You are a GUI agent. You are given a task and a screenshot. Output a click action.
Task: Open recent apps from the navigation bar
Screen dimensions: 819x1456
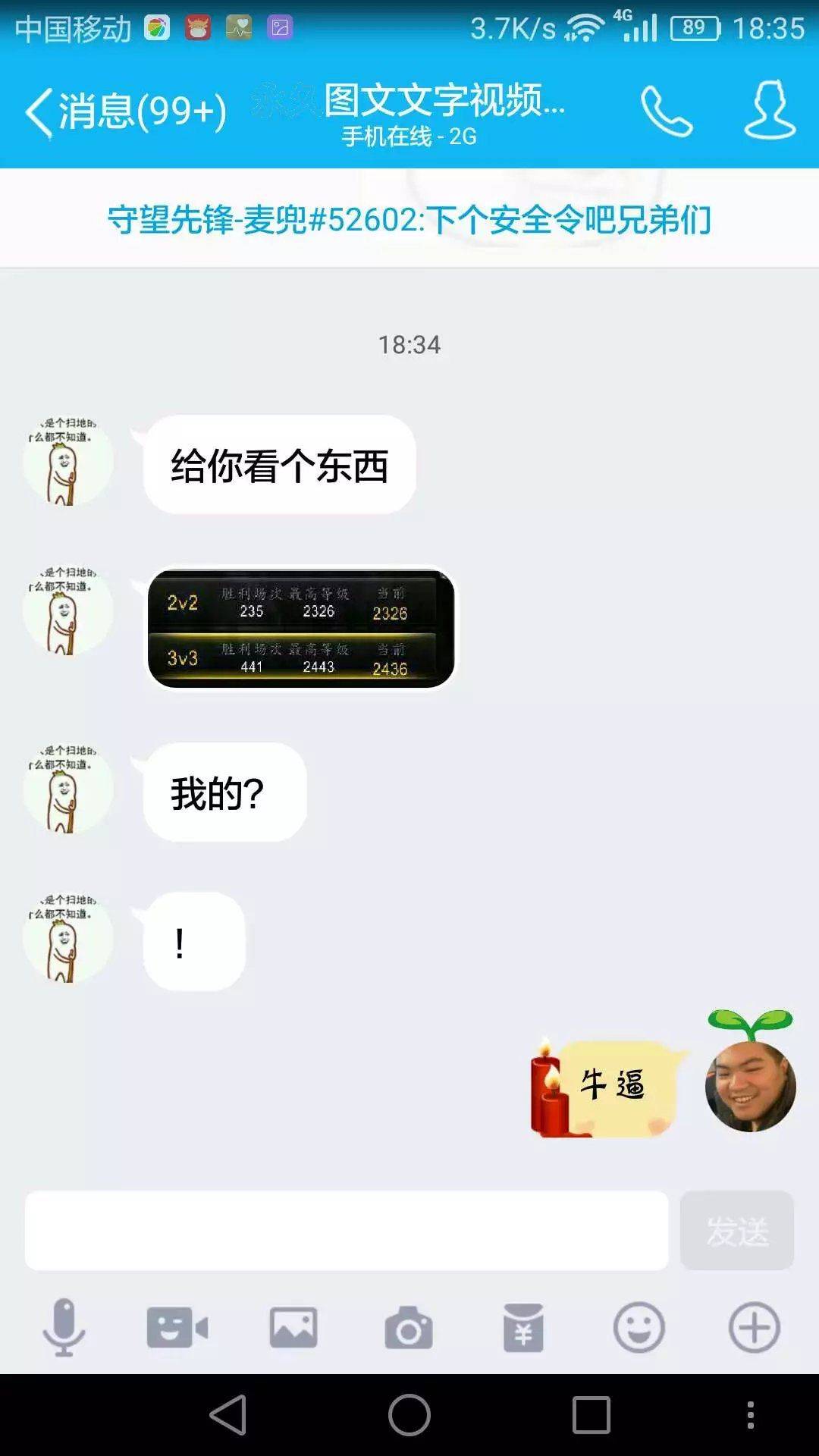pos(591,1415)
